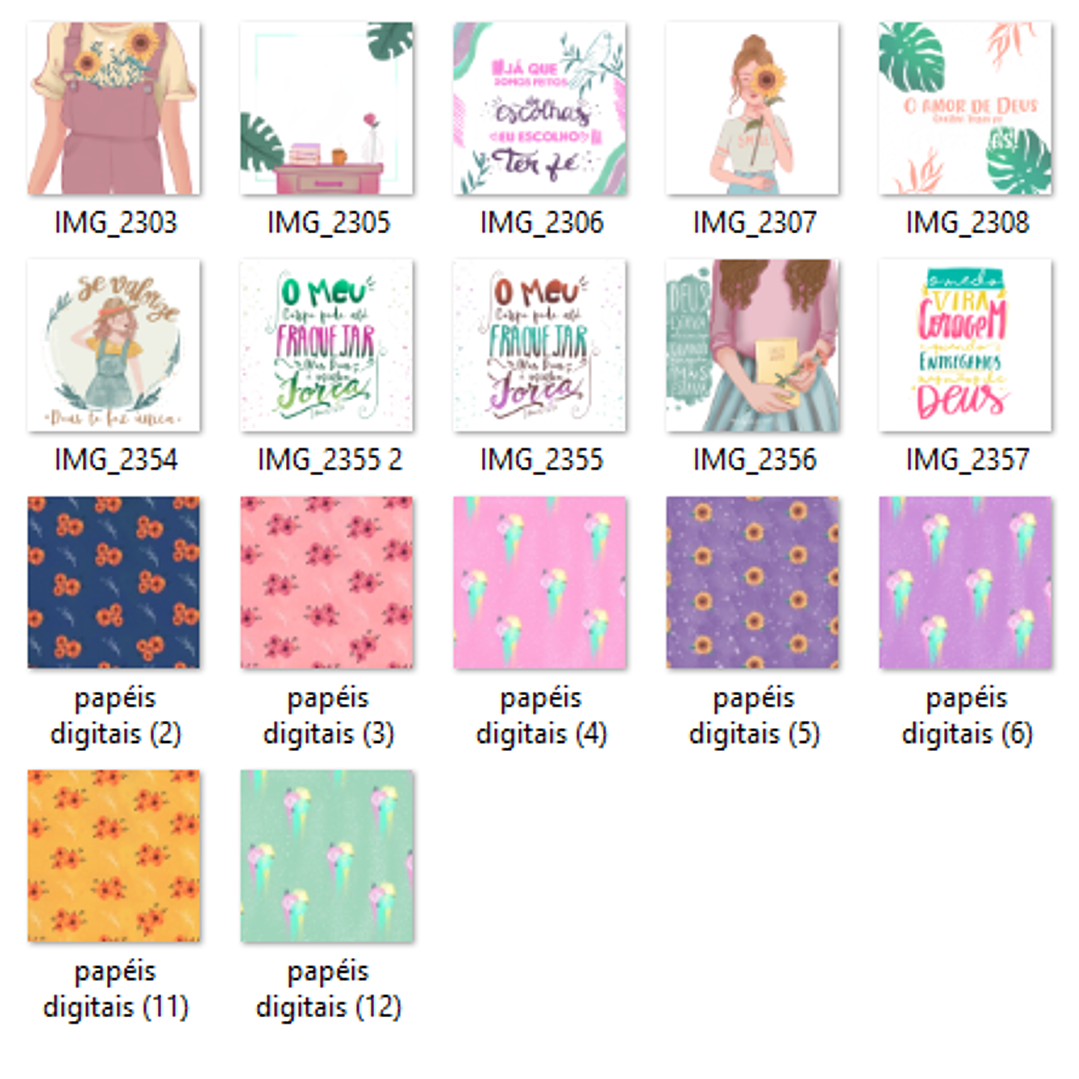Select the IMG_2356 file
Screen dimensions: 1079x1079
753,345
